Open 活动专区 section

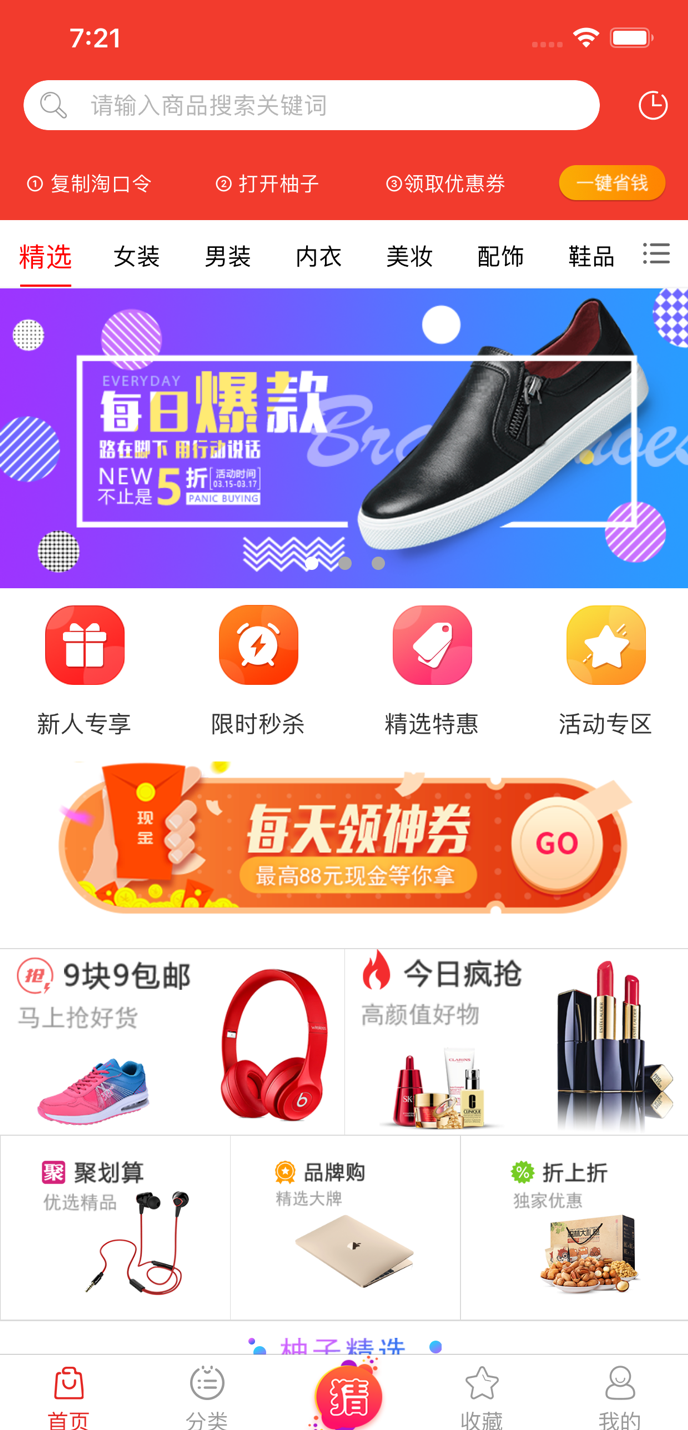click(605, 670)
